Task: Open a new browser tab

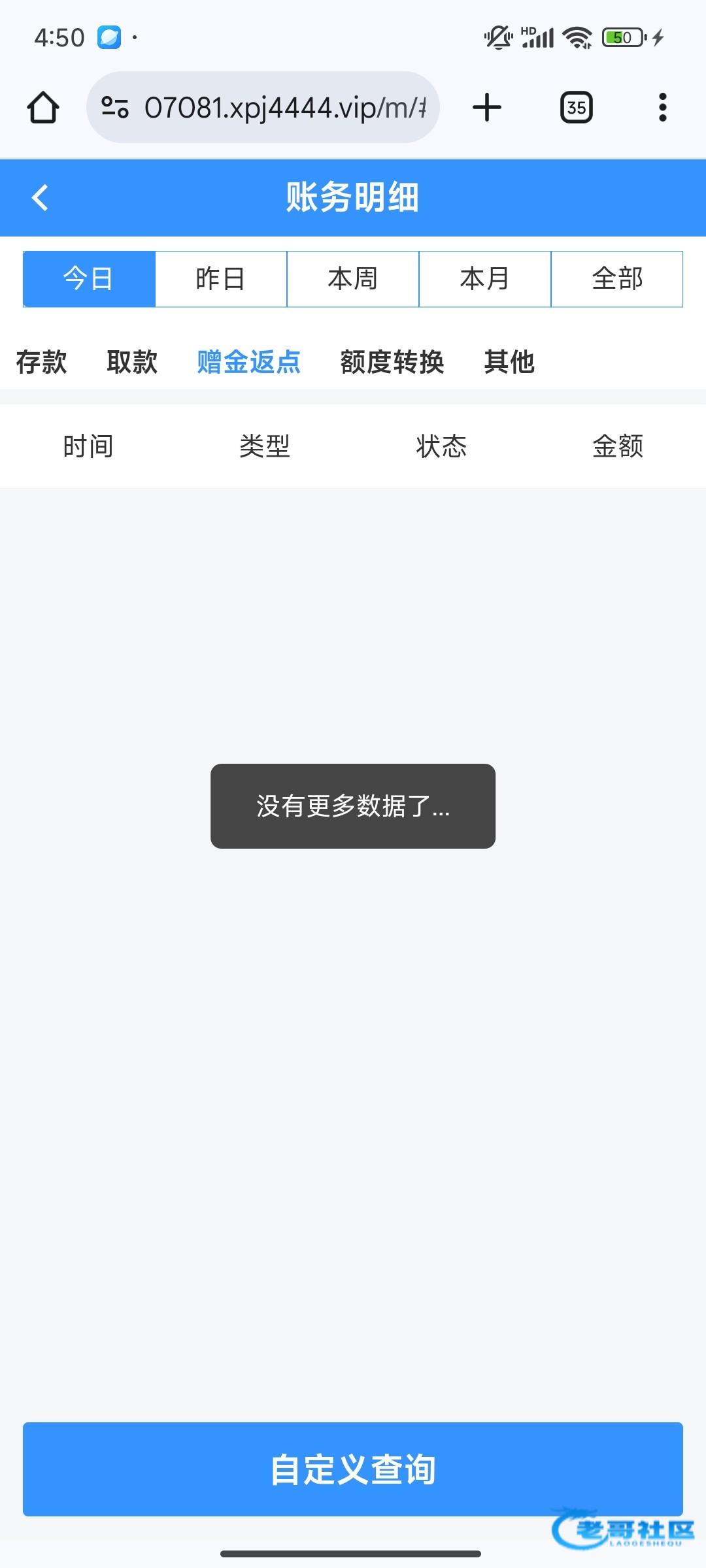Action: coord(487,108)
